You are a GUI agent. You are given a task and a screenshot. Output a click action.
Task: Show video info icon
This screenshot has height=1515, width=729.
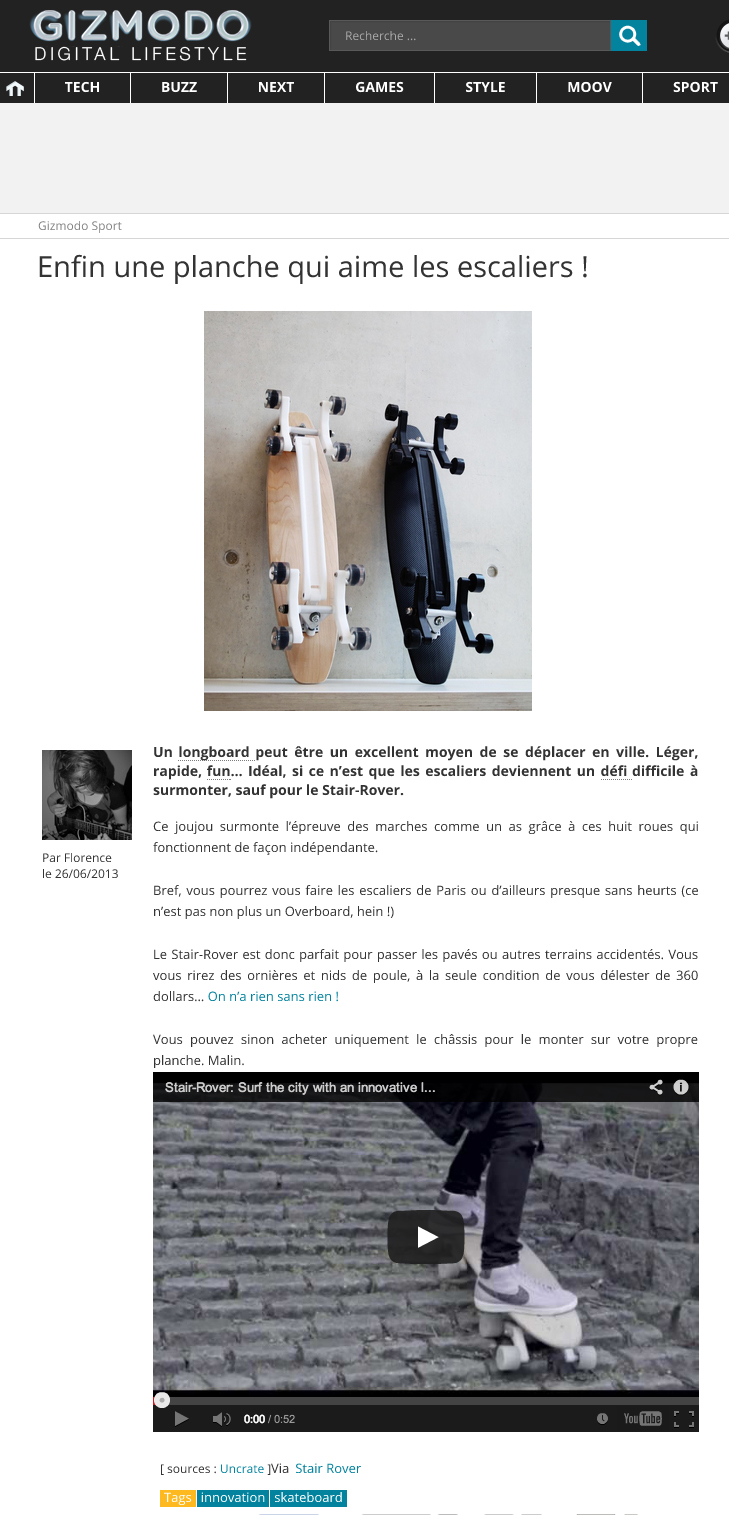[681, 1087]
